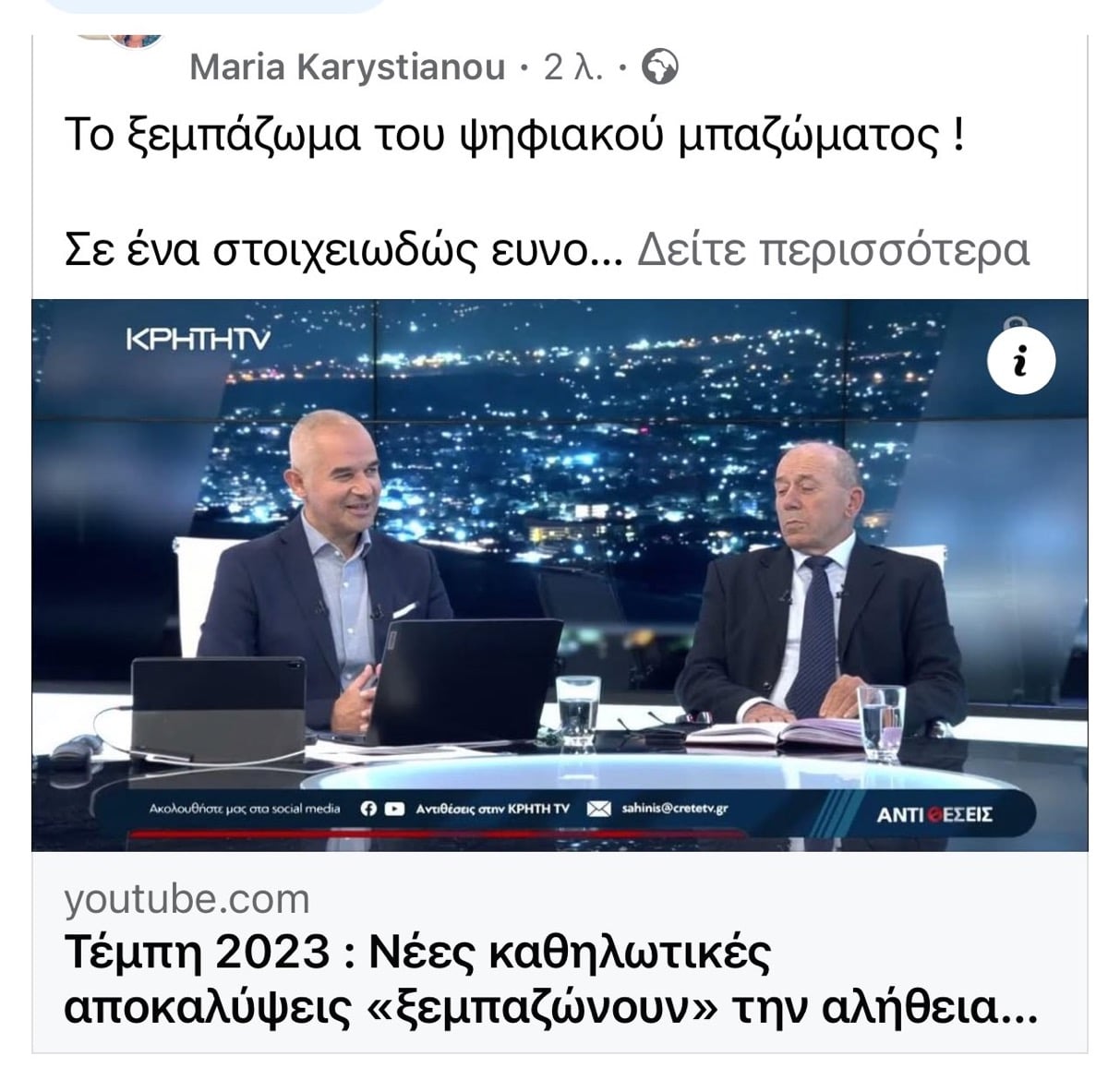Open the Τέμπη 2023 YouTube link preview

point(550,980)
